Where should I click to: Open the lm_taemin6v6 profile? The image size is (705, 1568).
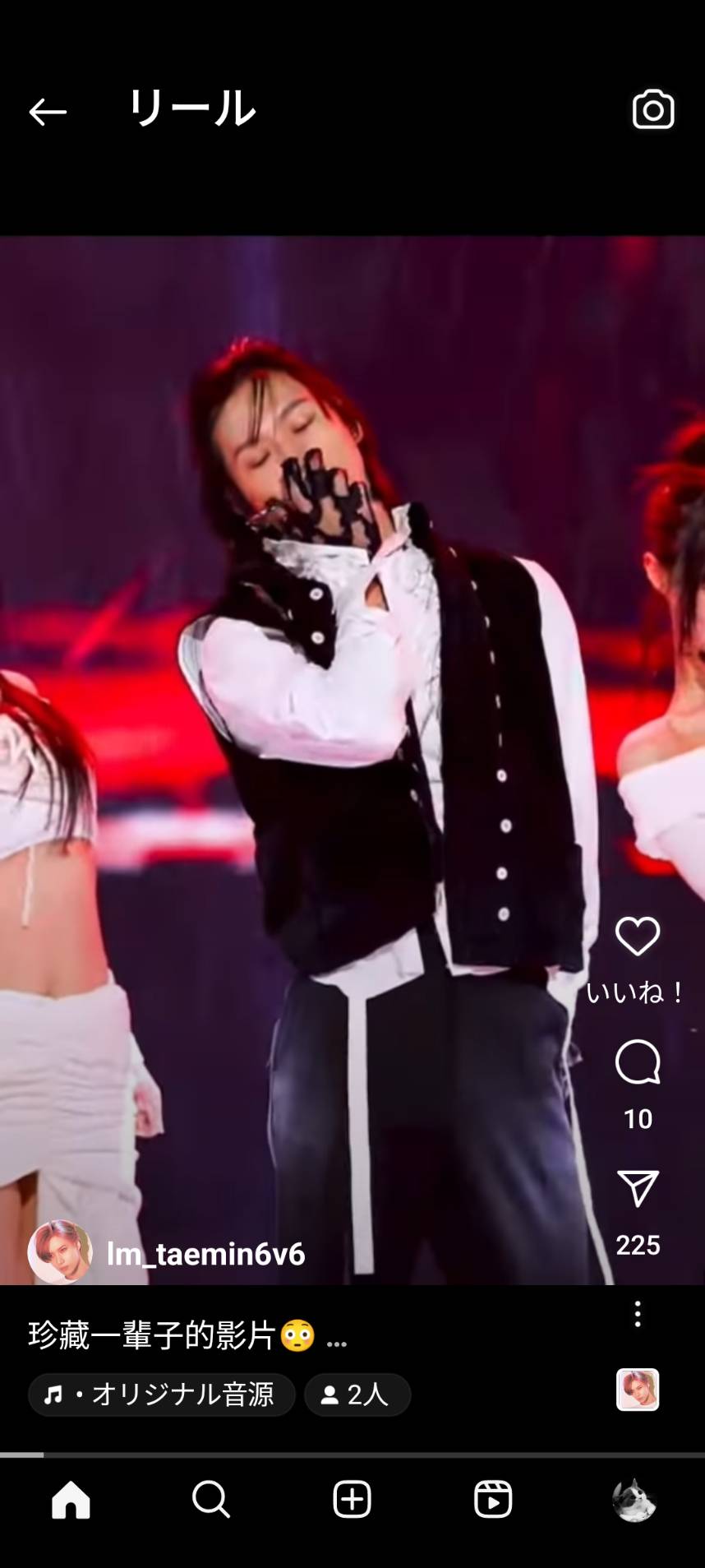205,1254
